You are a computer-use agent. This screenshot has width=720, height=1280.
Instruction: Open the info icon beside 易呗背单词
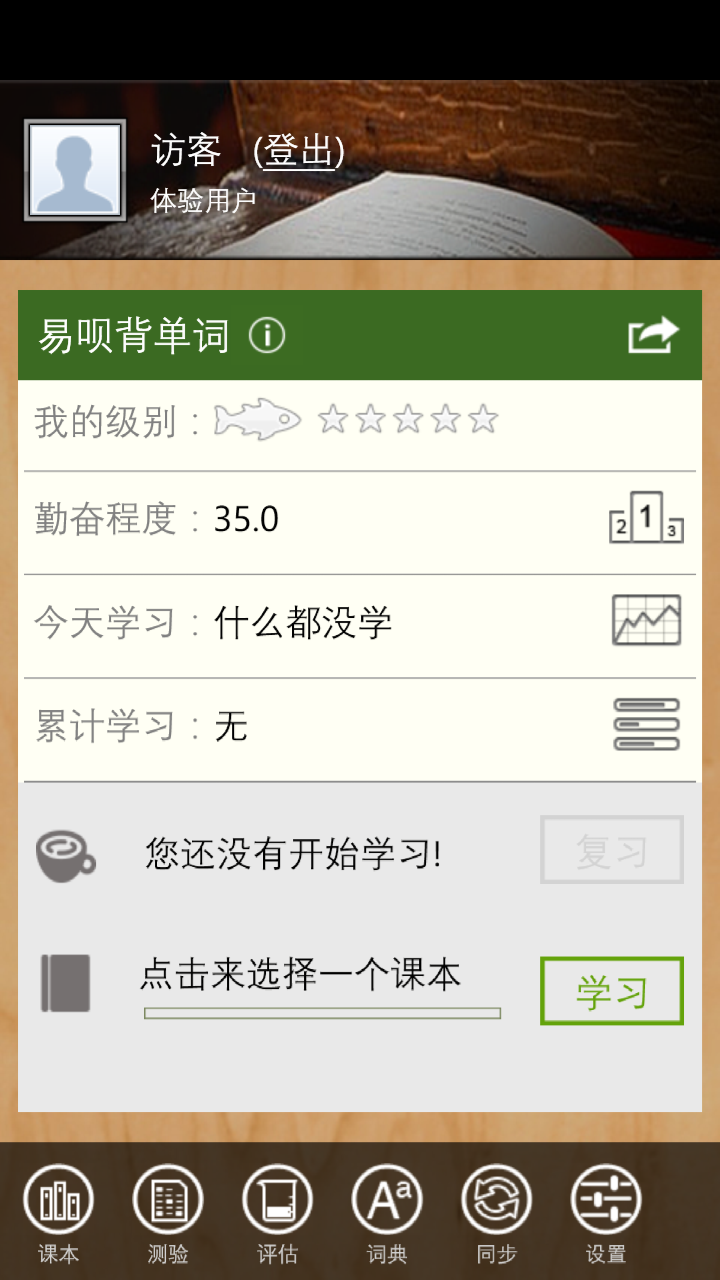pyautogui.click(x=267, y=335)
